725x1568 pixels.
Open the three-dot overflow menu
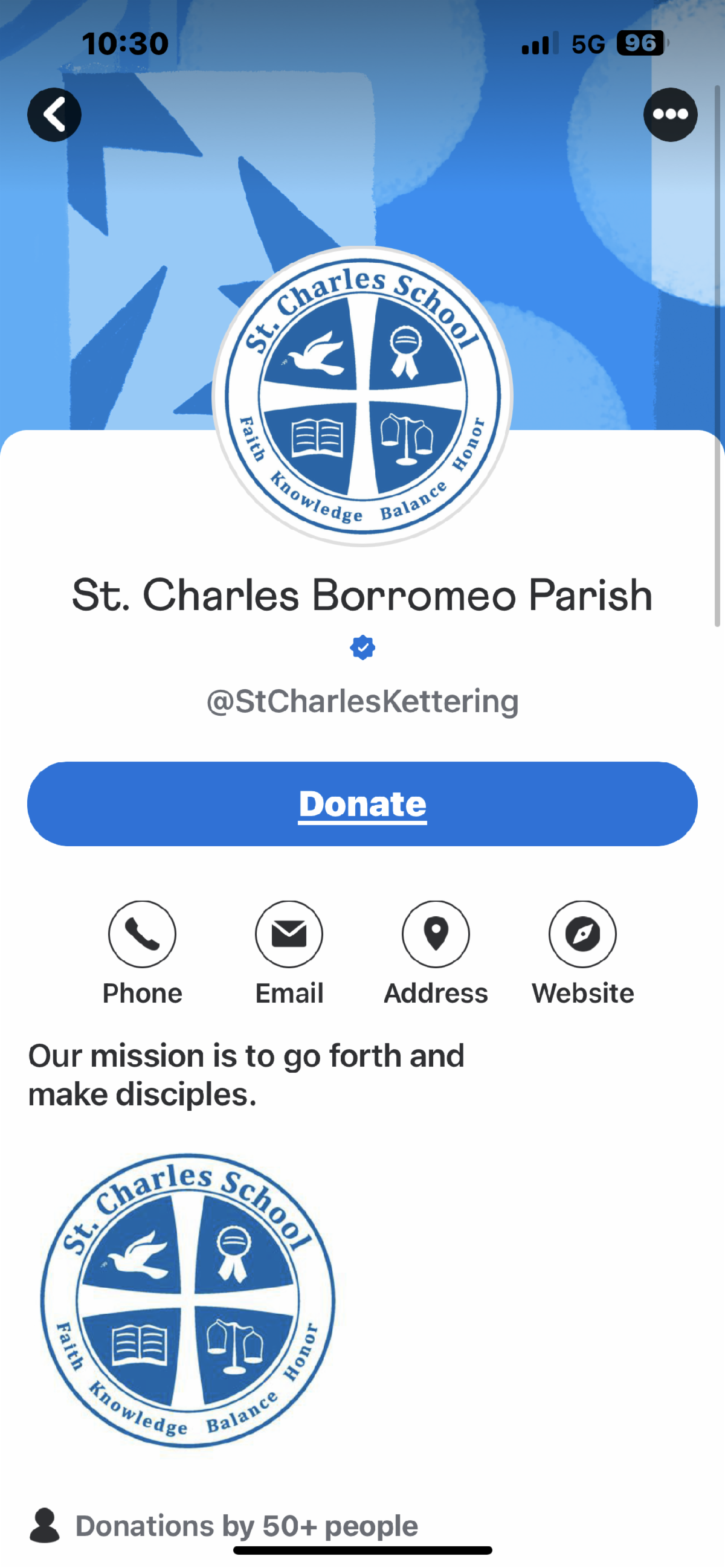(x=670, y=114)
